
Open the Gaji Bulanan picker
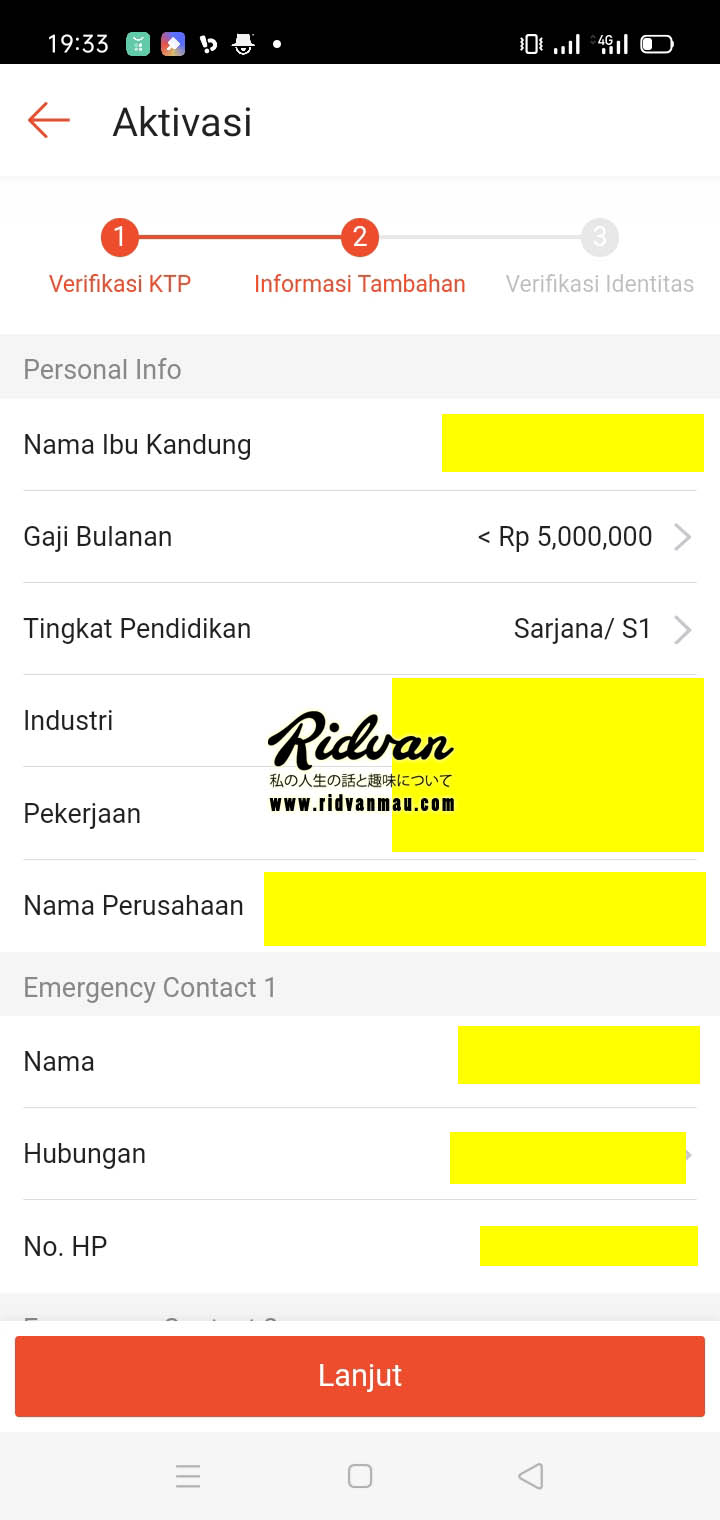click(x=360, y=537)
